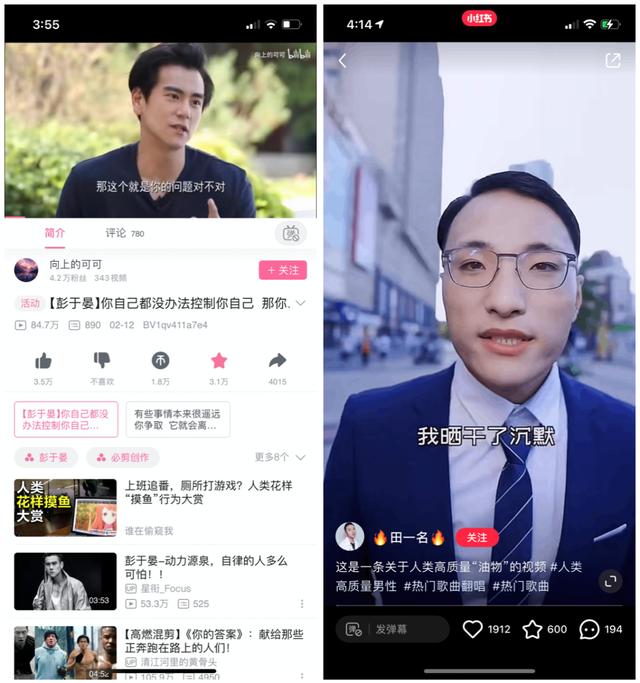640x683 pixels.
Task: Tap the 不喜欢 dislike icon
Action: [102, 361]
